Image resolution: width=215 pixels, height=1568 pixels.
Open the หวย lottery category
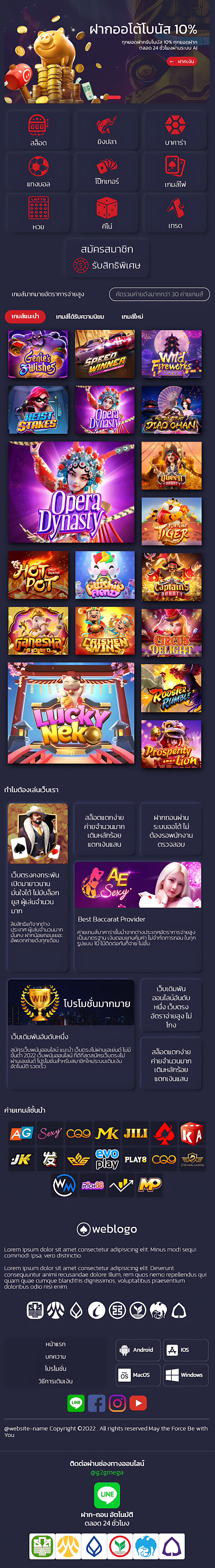(x=38, y=213)
